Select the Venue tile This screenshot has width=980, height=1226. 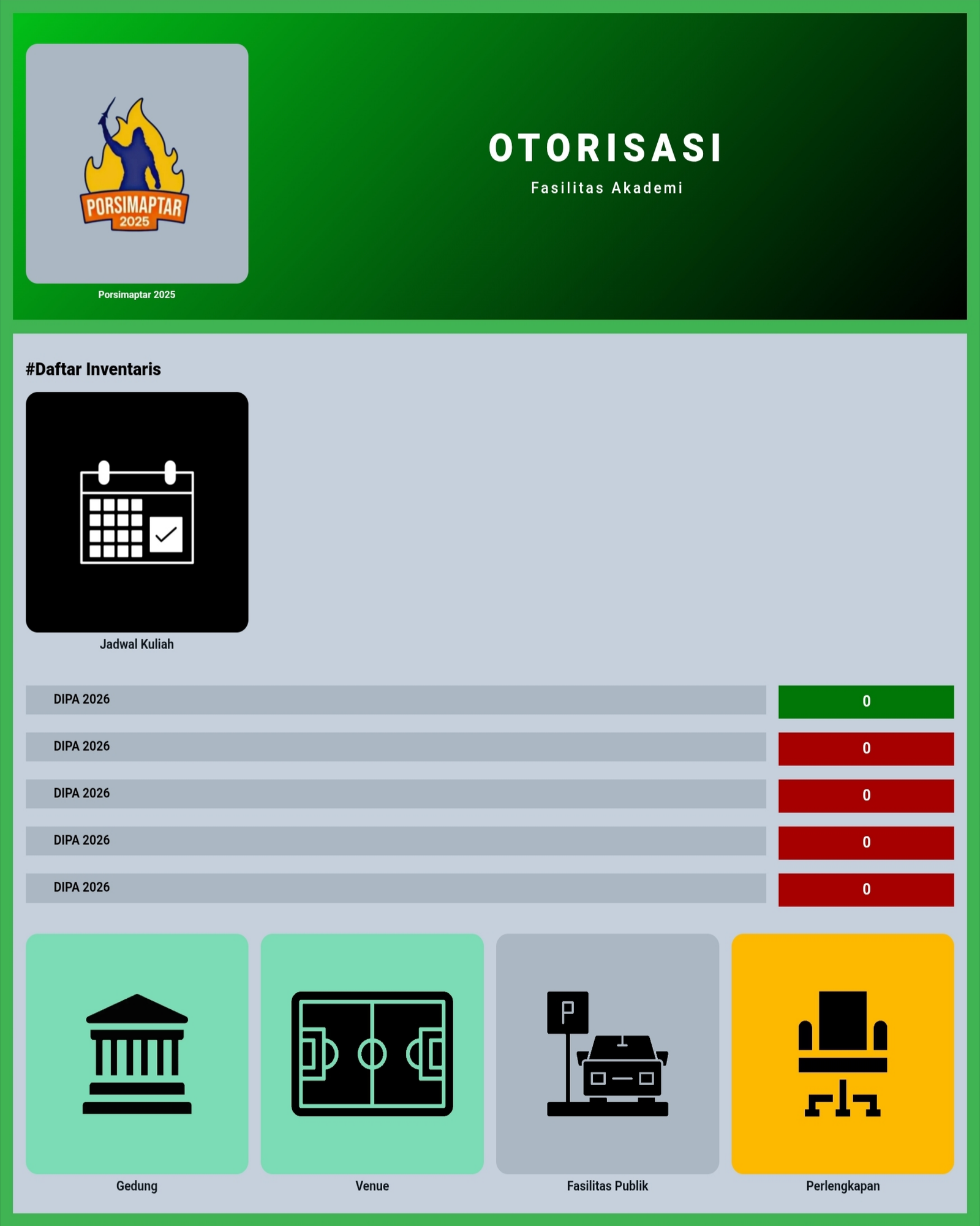pos(372,1053)
